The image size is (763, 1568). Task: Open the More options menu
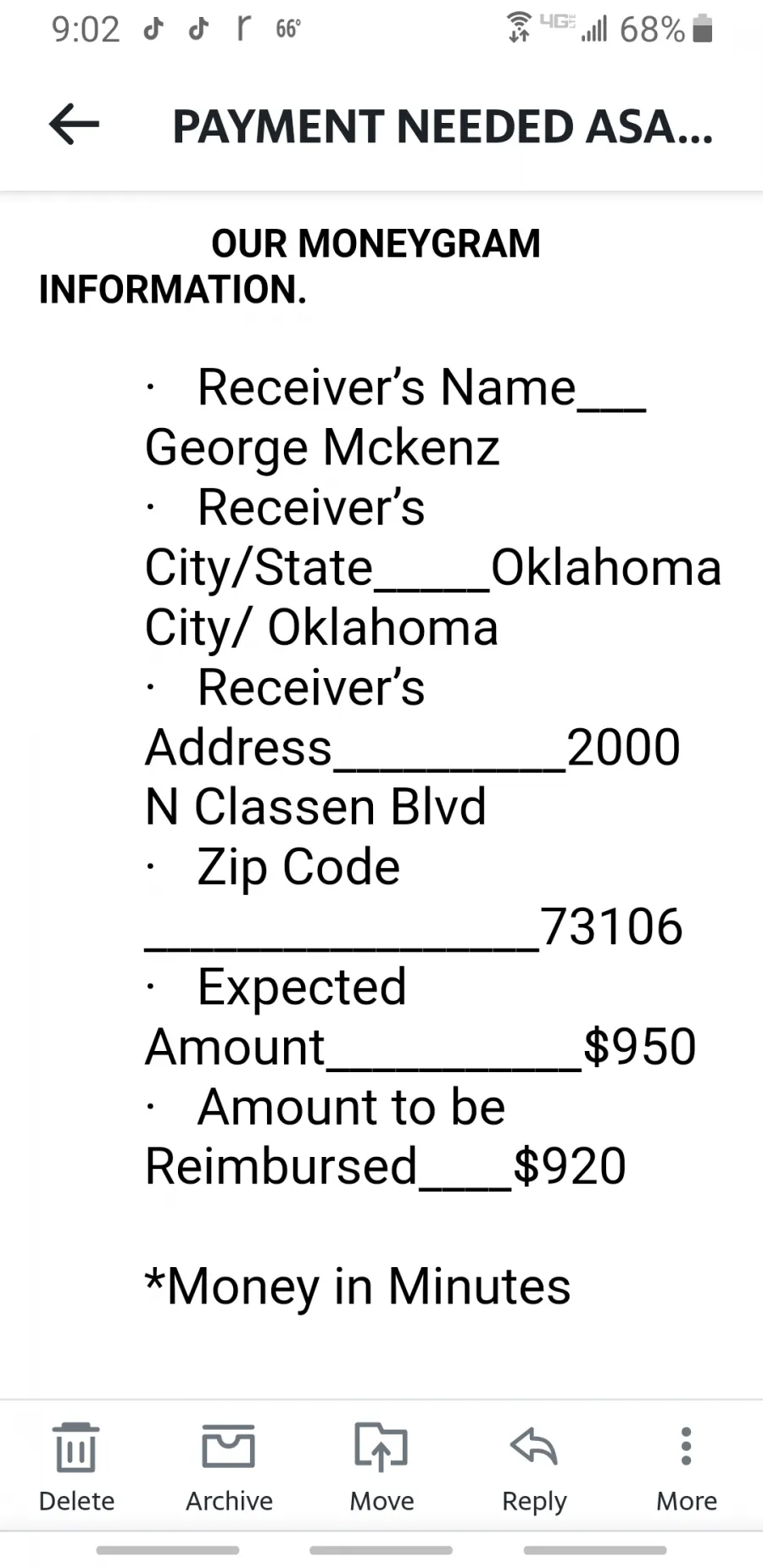[687, 1468]
